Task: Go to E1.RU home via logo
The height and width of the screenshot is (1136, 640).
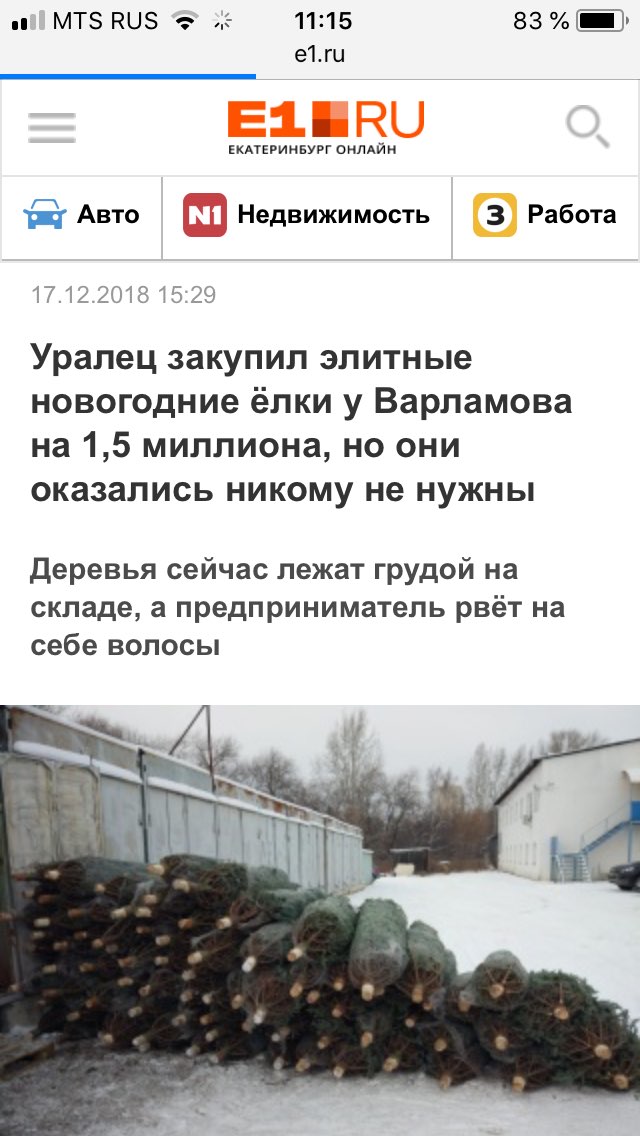Action: (x=326, y=128)
